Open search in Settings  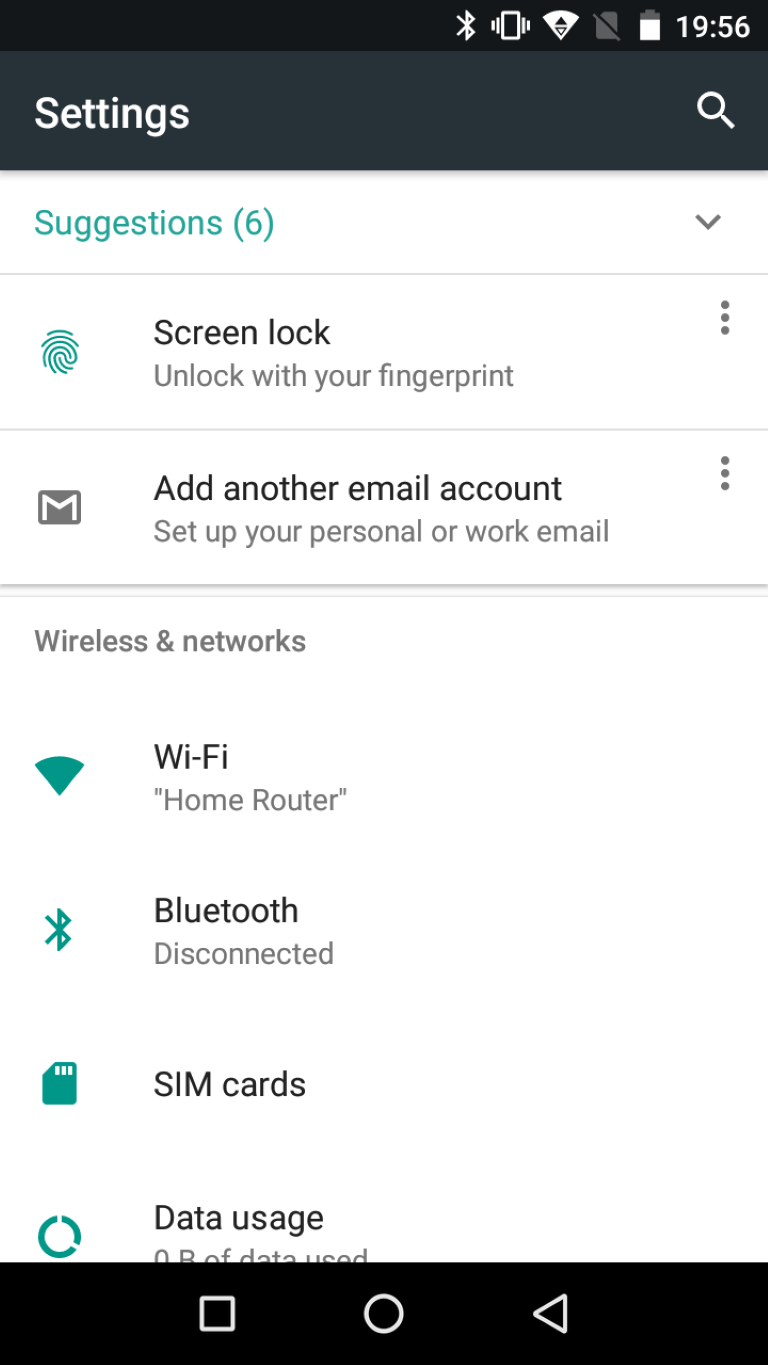pos(715,111)
